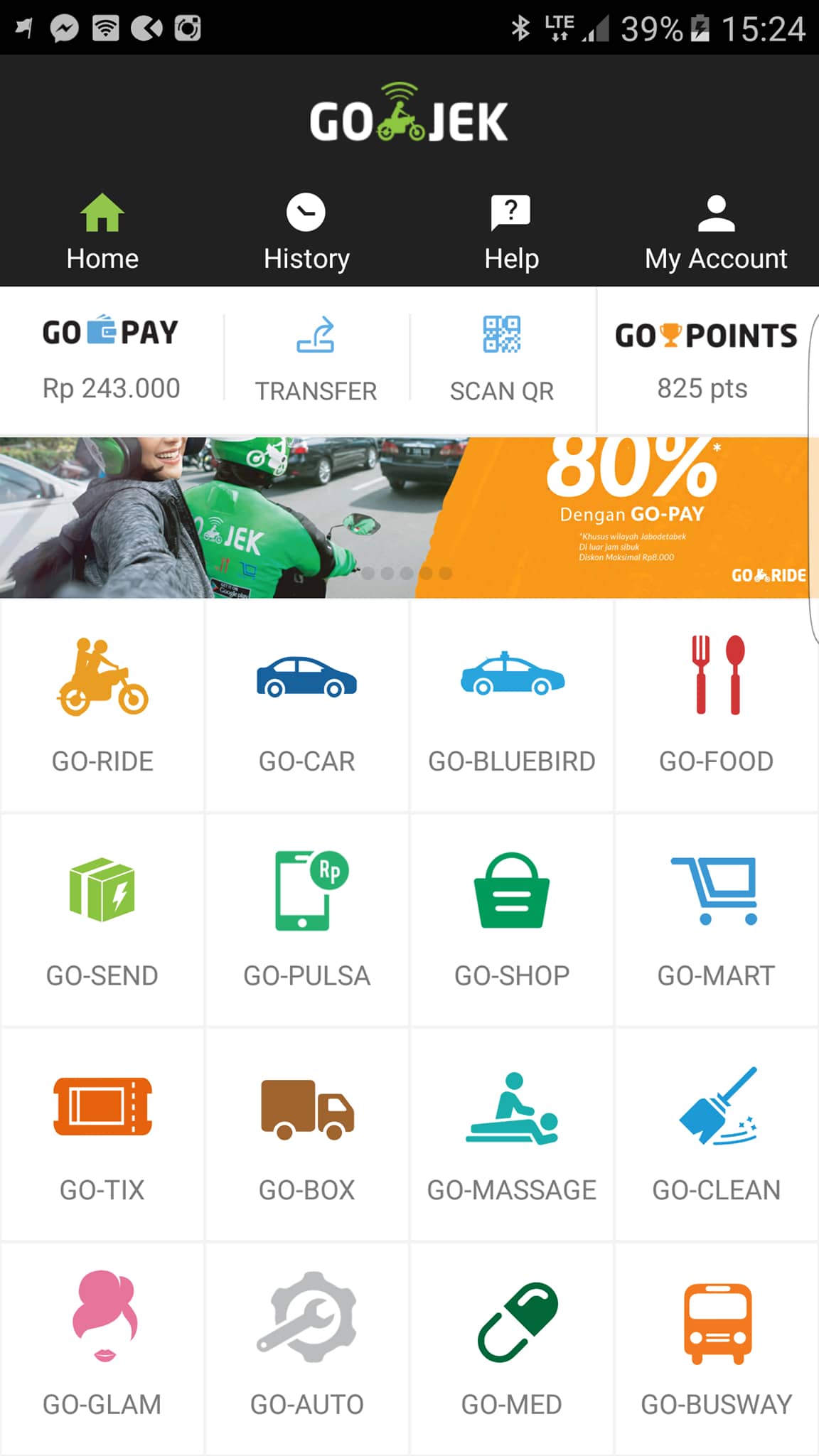Open GO-MED pharmacy service
This screenshot has width=819, height=1456.
(511, 1349)
